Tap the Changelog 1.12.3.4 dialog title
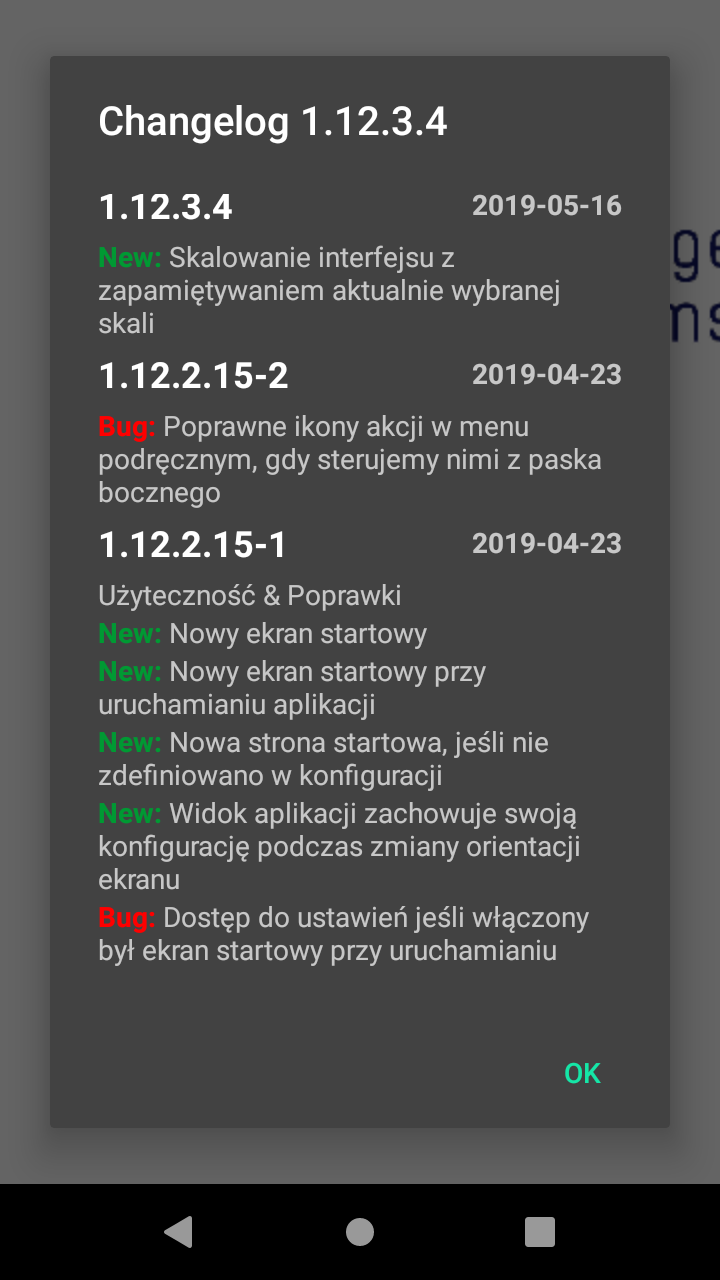The height and width of the screenshot is (1280, 720). coord(273,122)
